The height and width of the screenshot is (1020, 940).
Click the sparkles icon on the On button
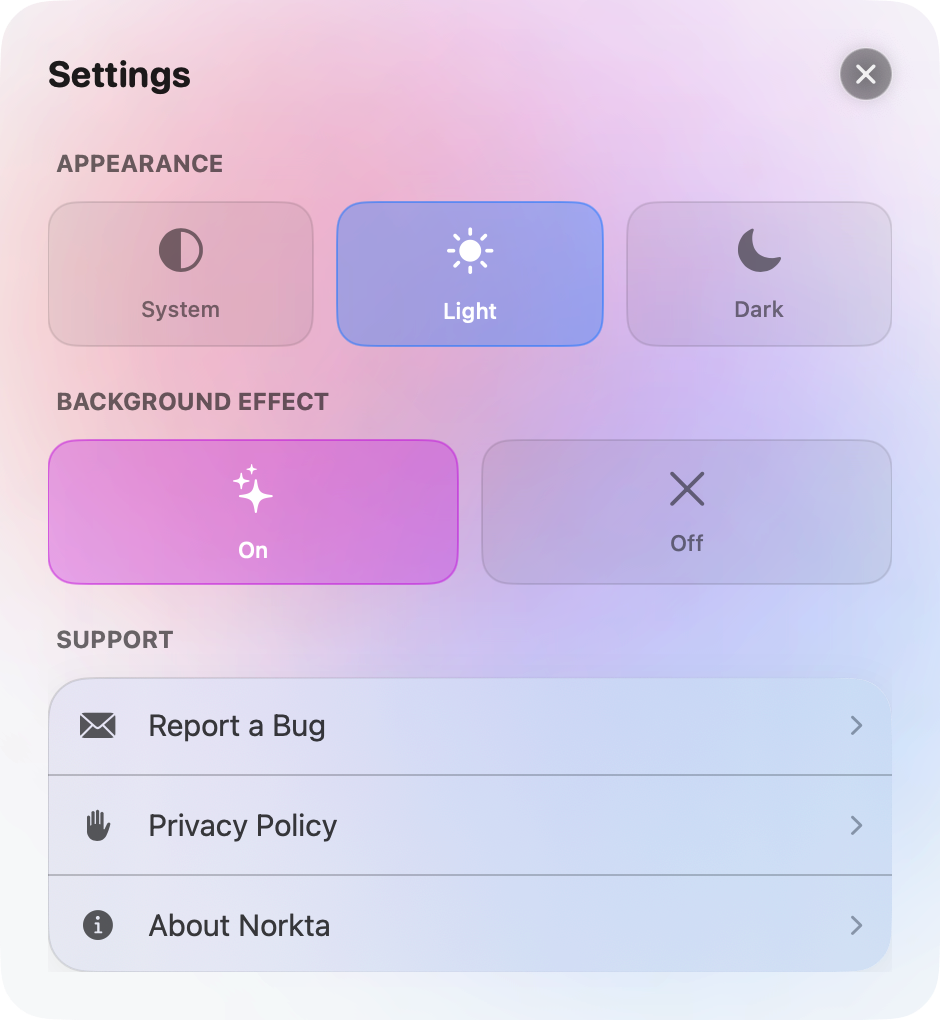pyautogui.click(x=252, y=489)
